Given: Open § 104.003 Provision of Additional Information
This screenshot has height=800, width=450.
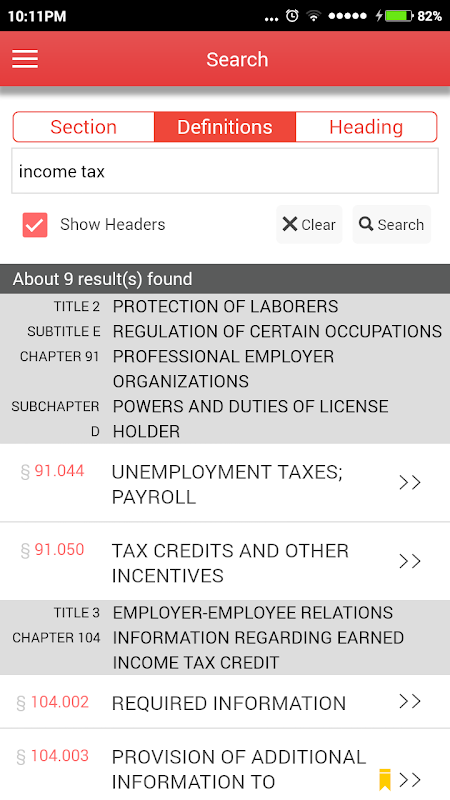Looking at the screenshot, I should click(225, 765).
